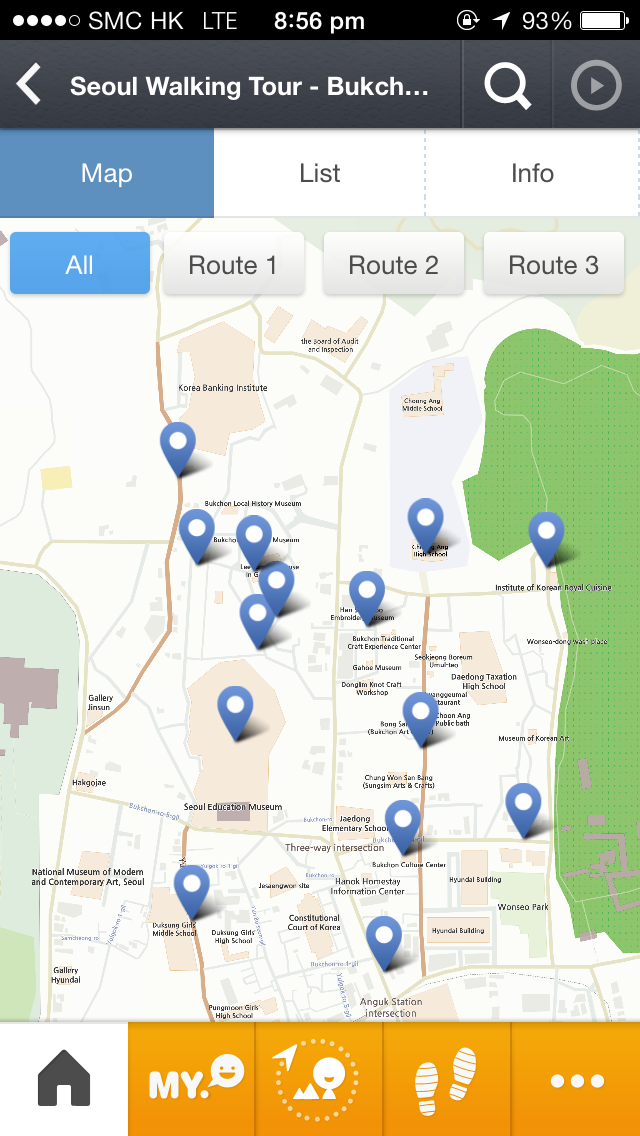Open the MY section

tap(192, 1079)
